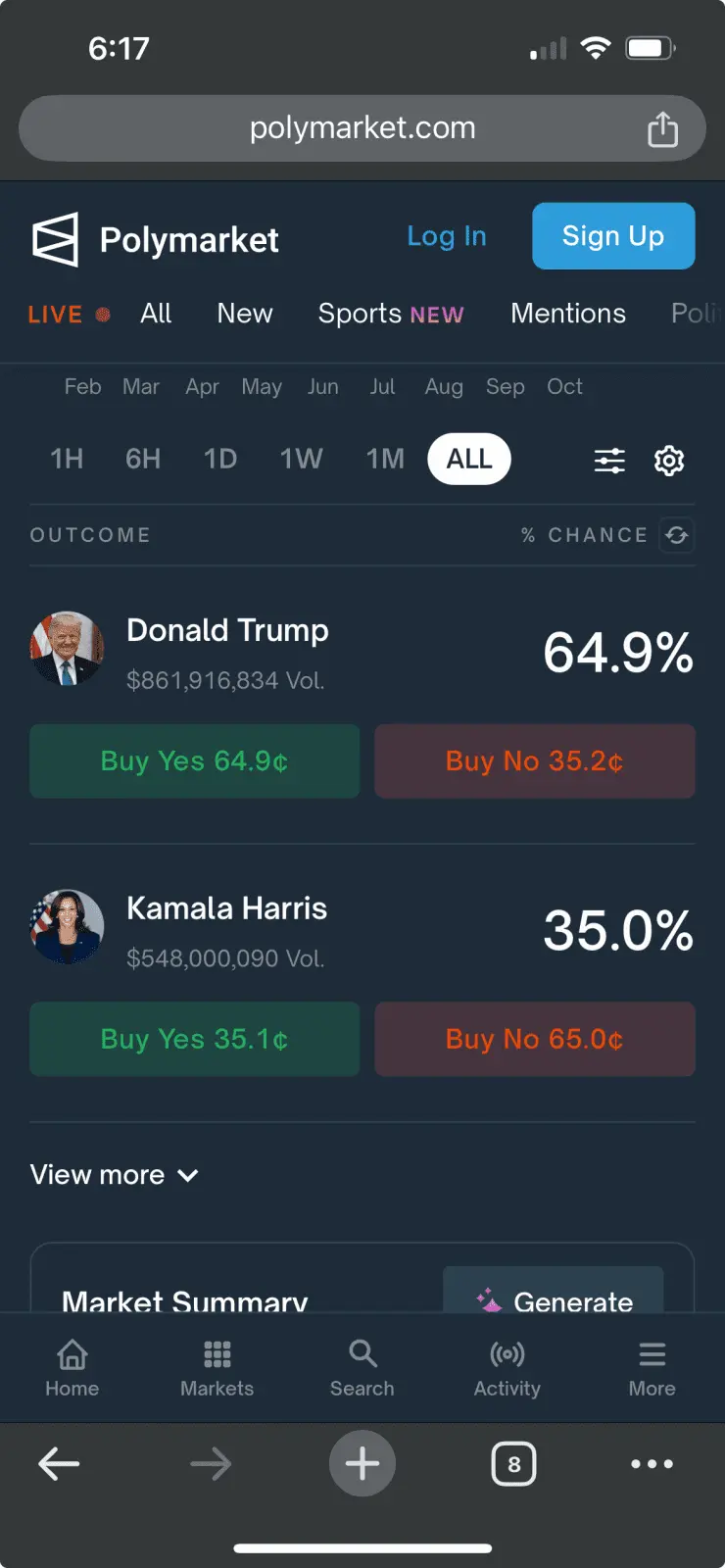The height and width of the screenshot is (1568, 725).
Task: Open the Sports category tab
Action: click(390, 314)
